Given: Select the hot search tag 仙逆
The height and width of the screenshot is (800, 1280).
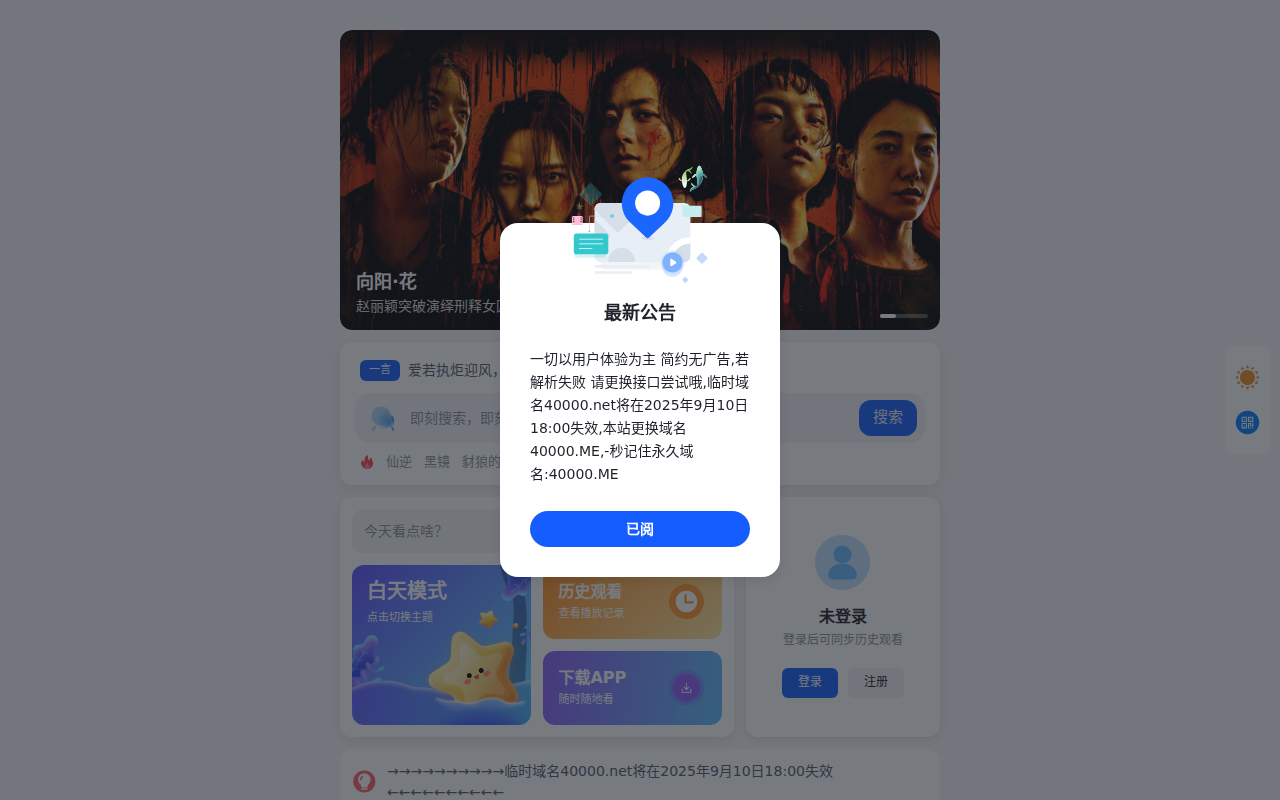Looking at the screenshot, I should [399, 462].
